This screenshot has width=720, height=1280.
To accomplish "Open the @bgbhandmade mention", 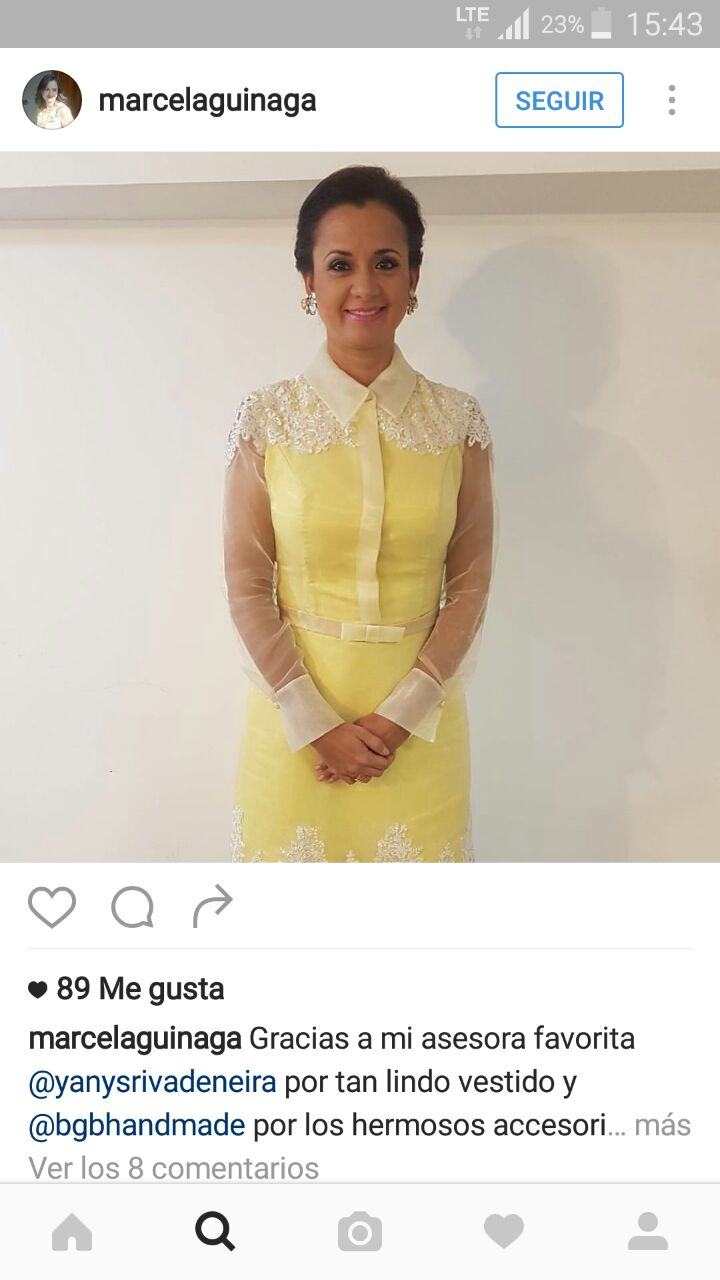I will 137,1125.
